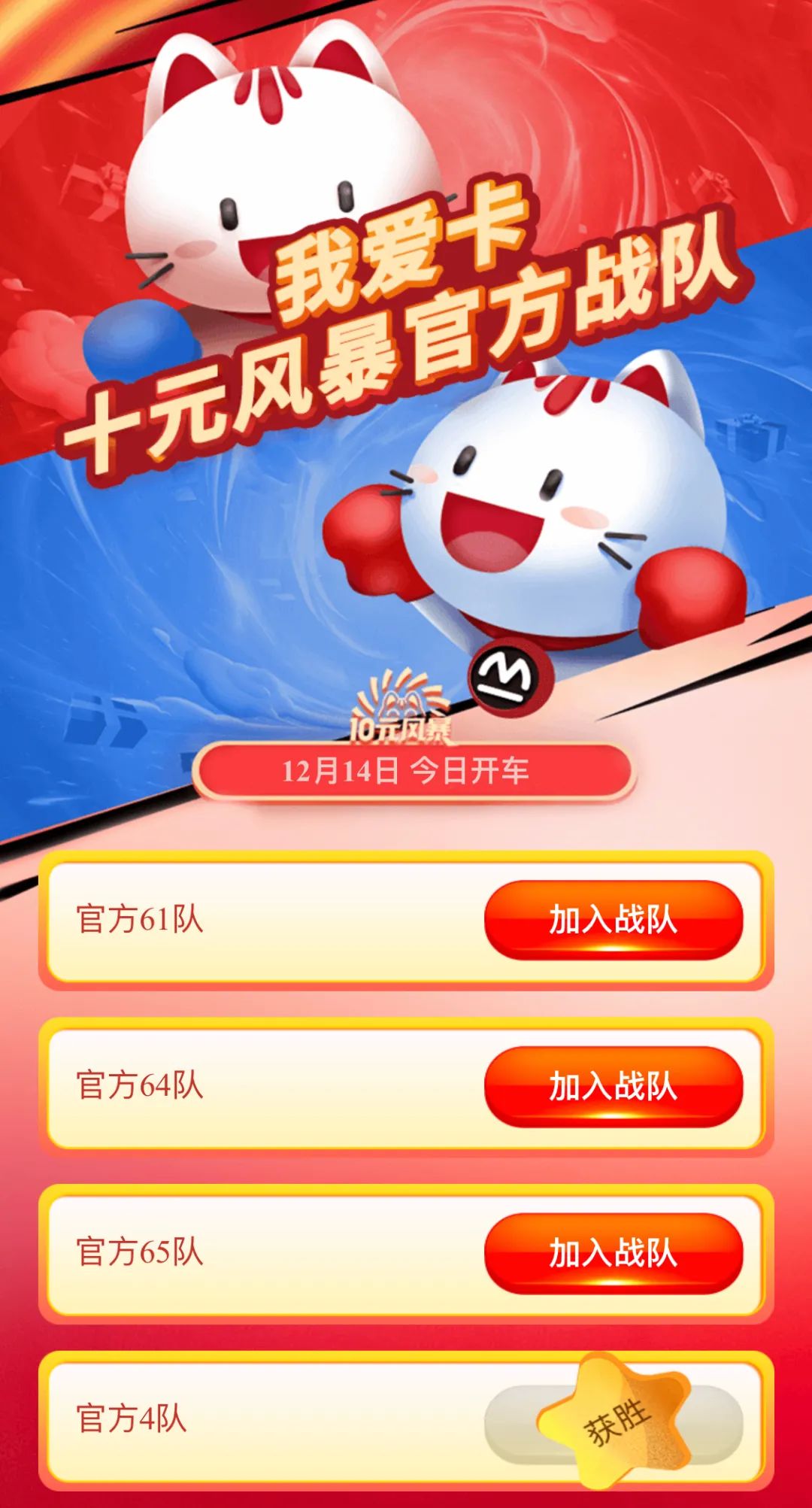Join 官方65队 via its 加入战队 button

[x=614, y=1251]
